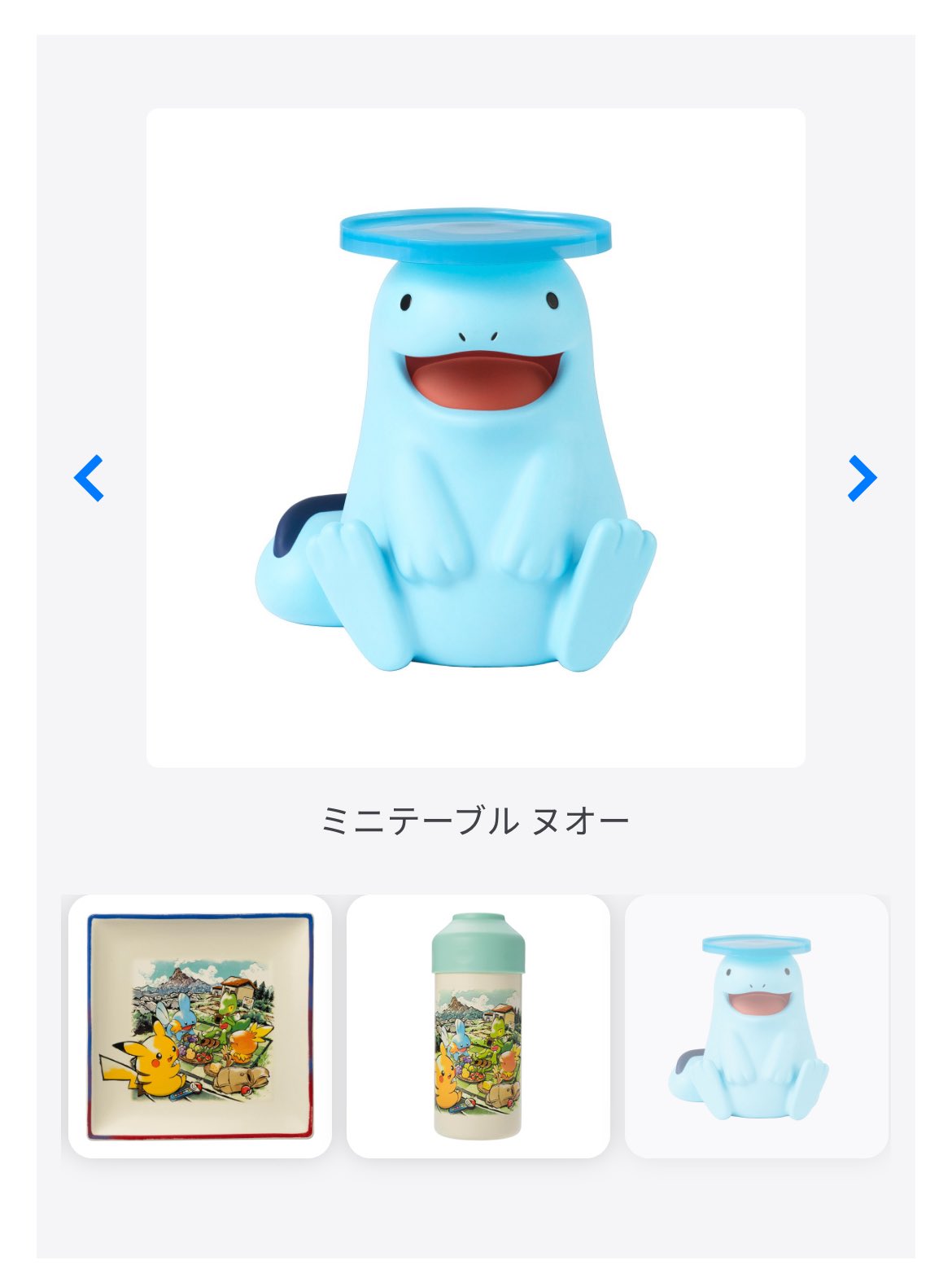Go to the next product image
The image size is (952, 1287).
pos(862,478)
